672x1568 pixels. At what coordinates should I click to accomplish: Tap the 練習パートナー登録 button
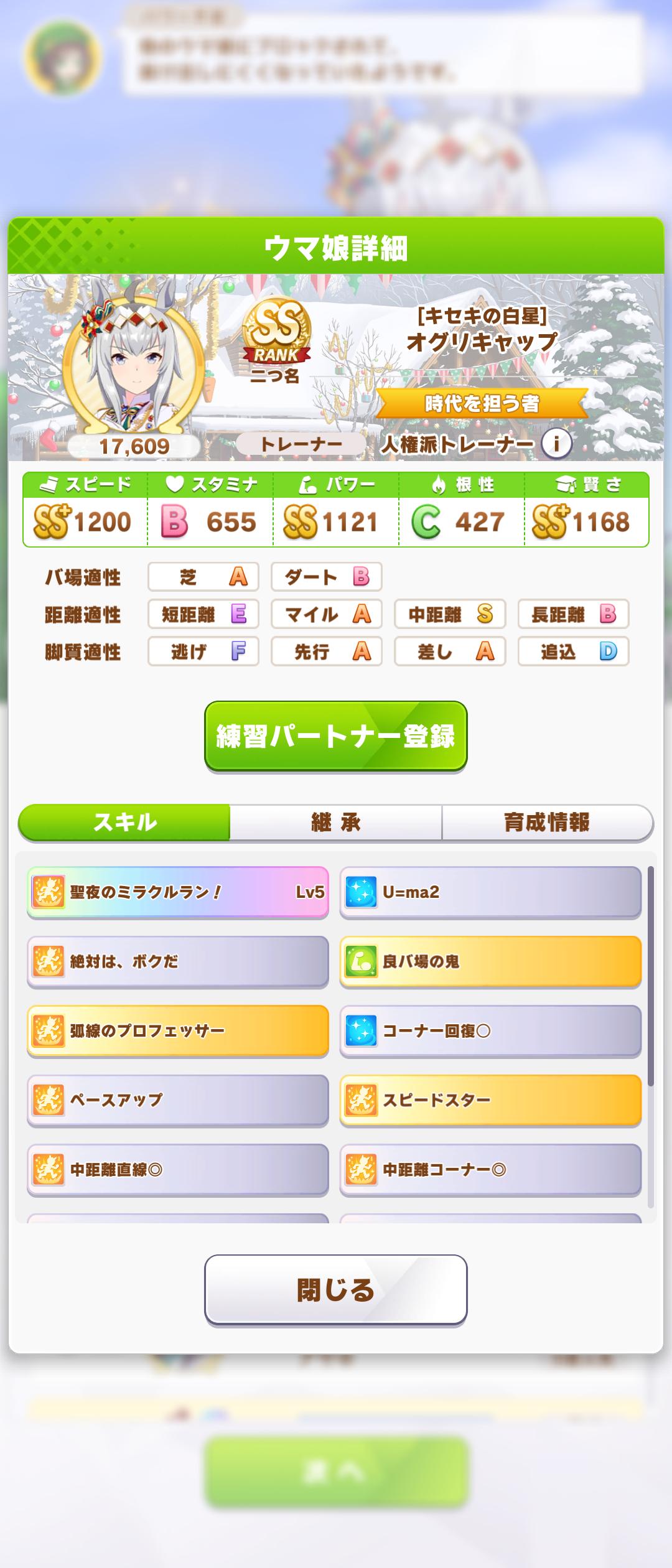tap(335, 736)
